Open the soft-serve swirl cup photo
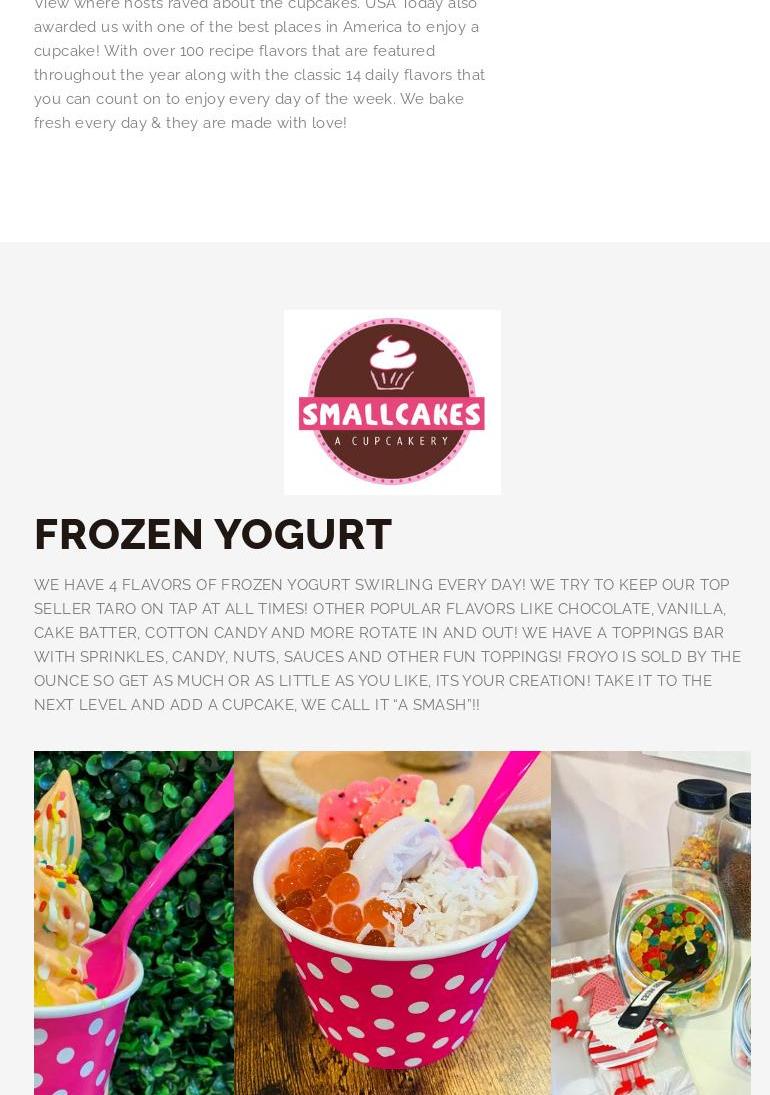 pos(133,922)
